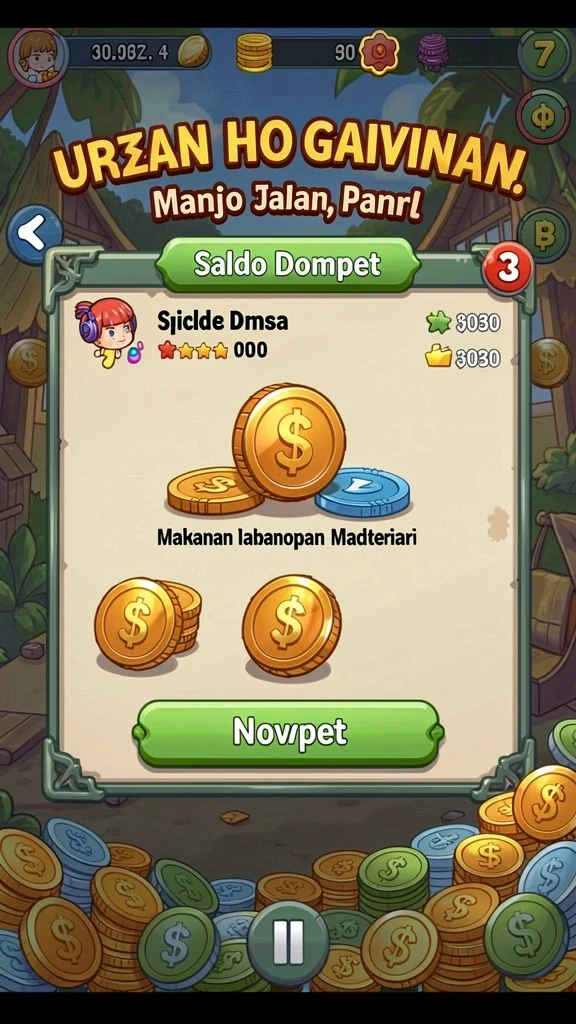
Task: Tap the green Novpet button
Action: (289, 733)
